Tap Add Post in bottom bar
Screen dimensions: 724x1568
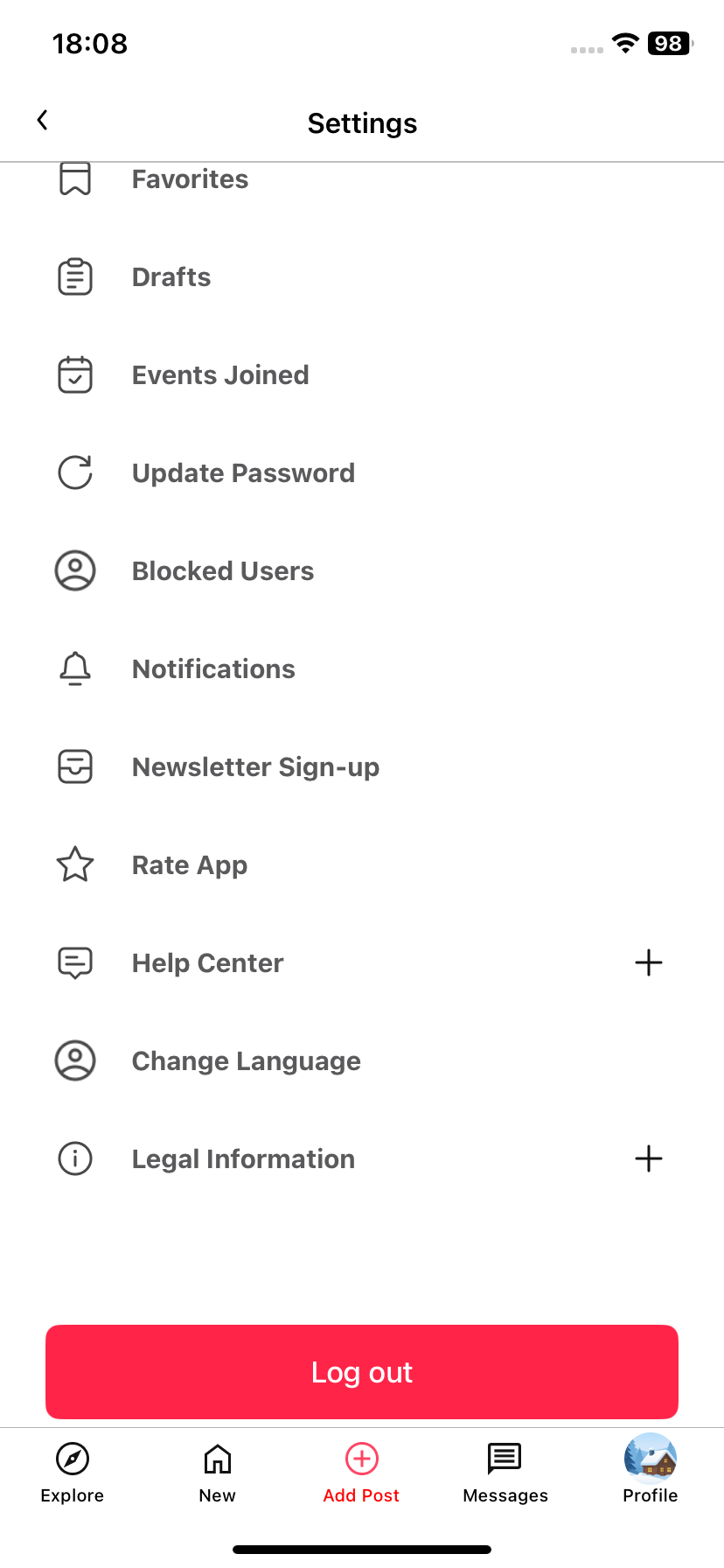point(361,1473)
